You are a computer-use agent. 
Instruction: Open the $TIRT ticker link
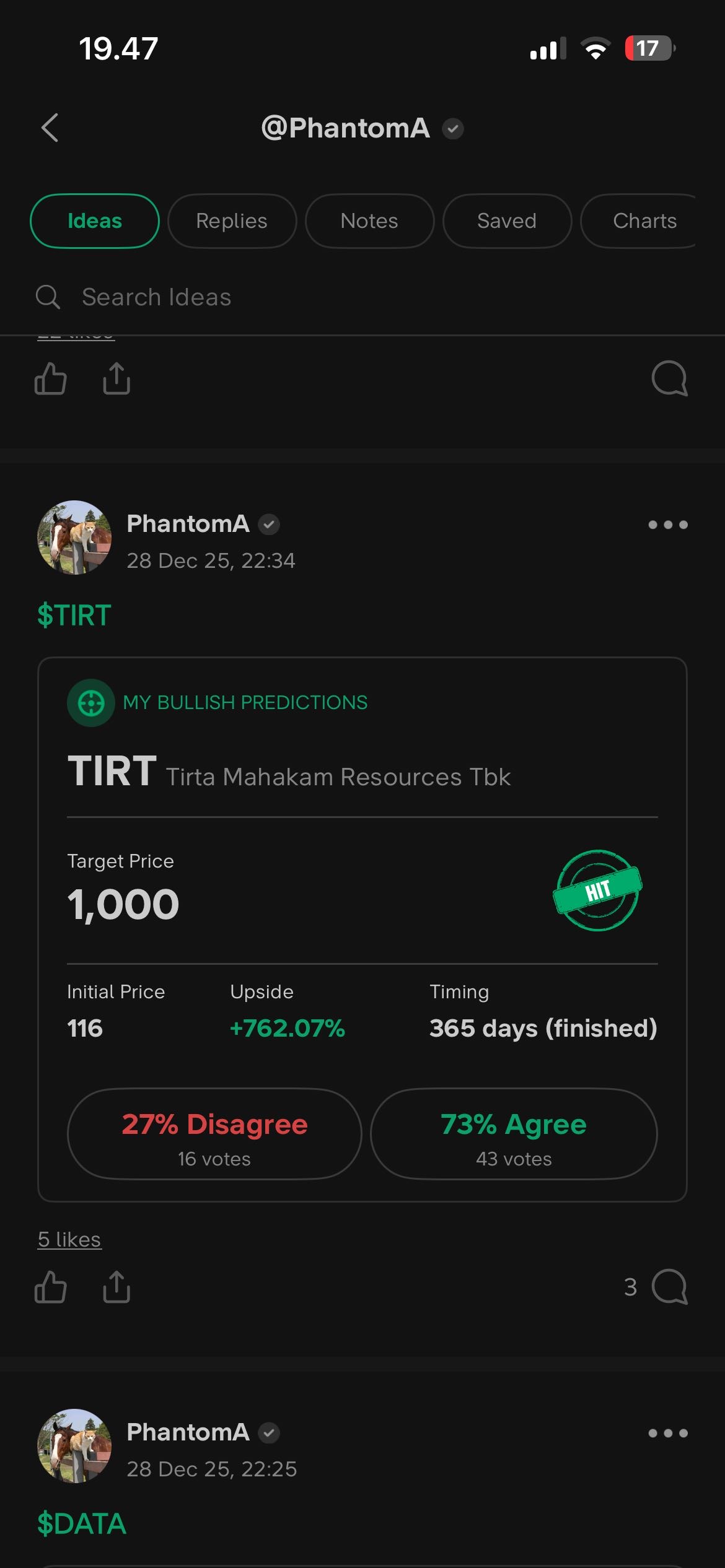(x=74, y=616)
